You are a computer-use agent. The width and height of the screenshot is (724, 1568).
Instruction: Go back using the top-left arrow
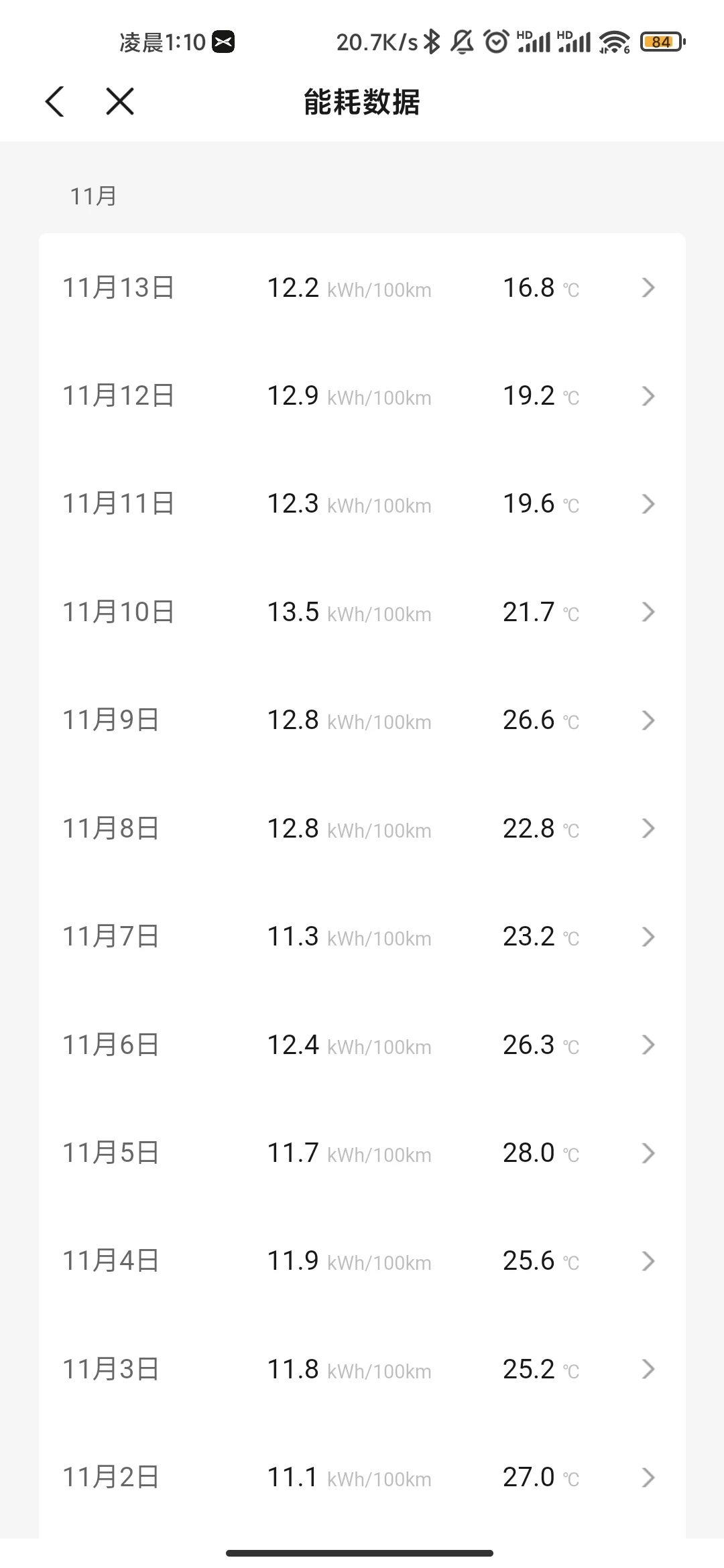(x=55, y=102)
